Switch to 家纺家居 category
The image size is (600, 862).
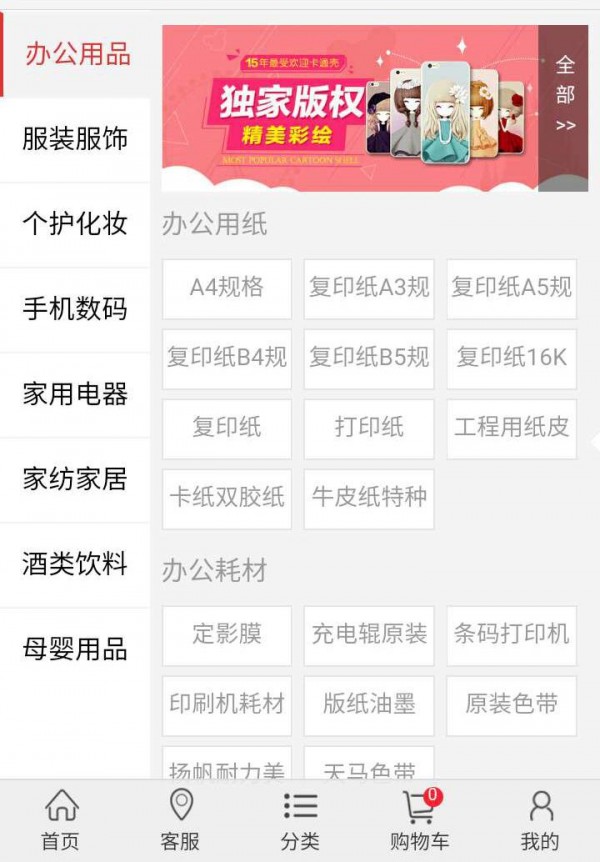tap(75, 479)
